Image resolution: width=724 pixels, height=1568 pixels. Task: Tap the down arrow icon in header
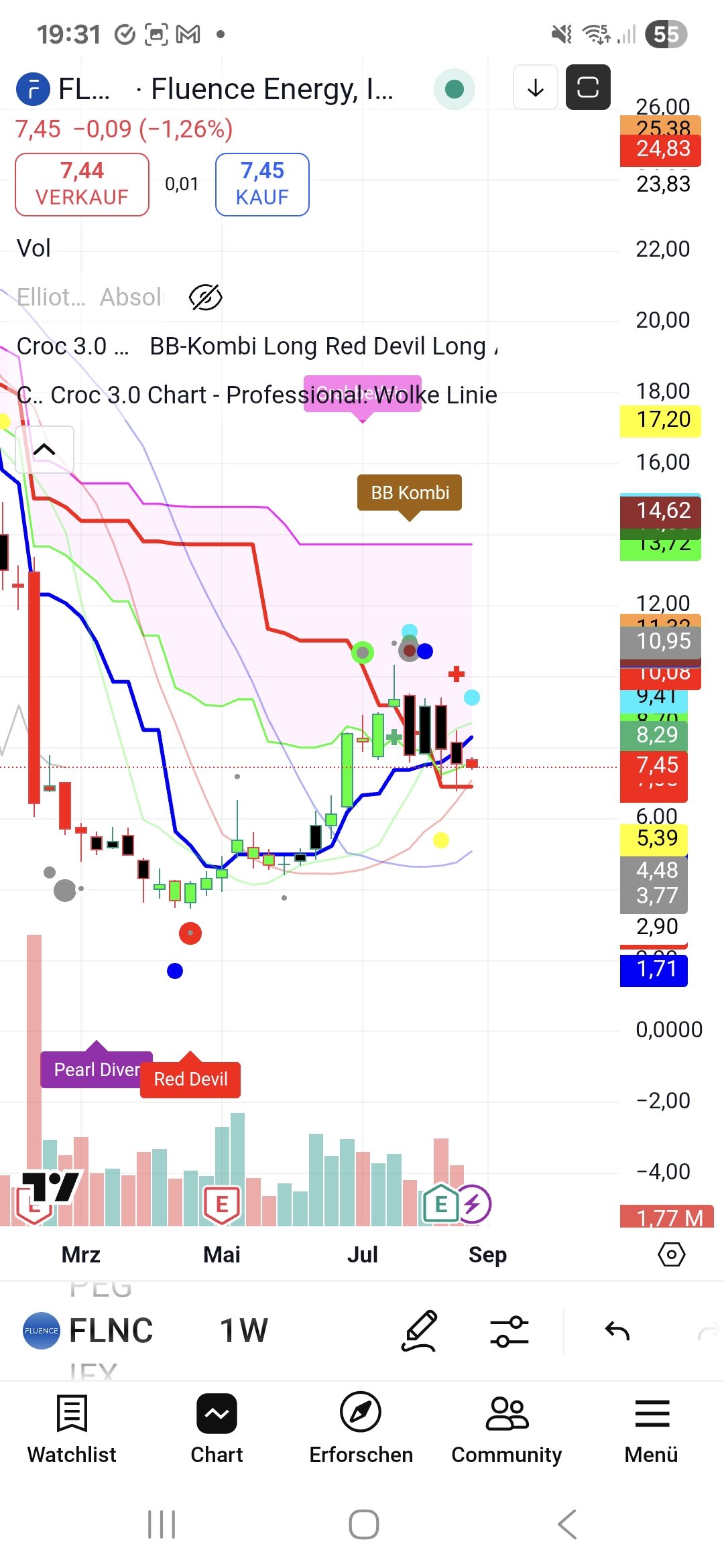tap(535, 88)
